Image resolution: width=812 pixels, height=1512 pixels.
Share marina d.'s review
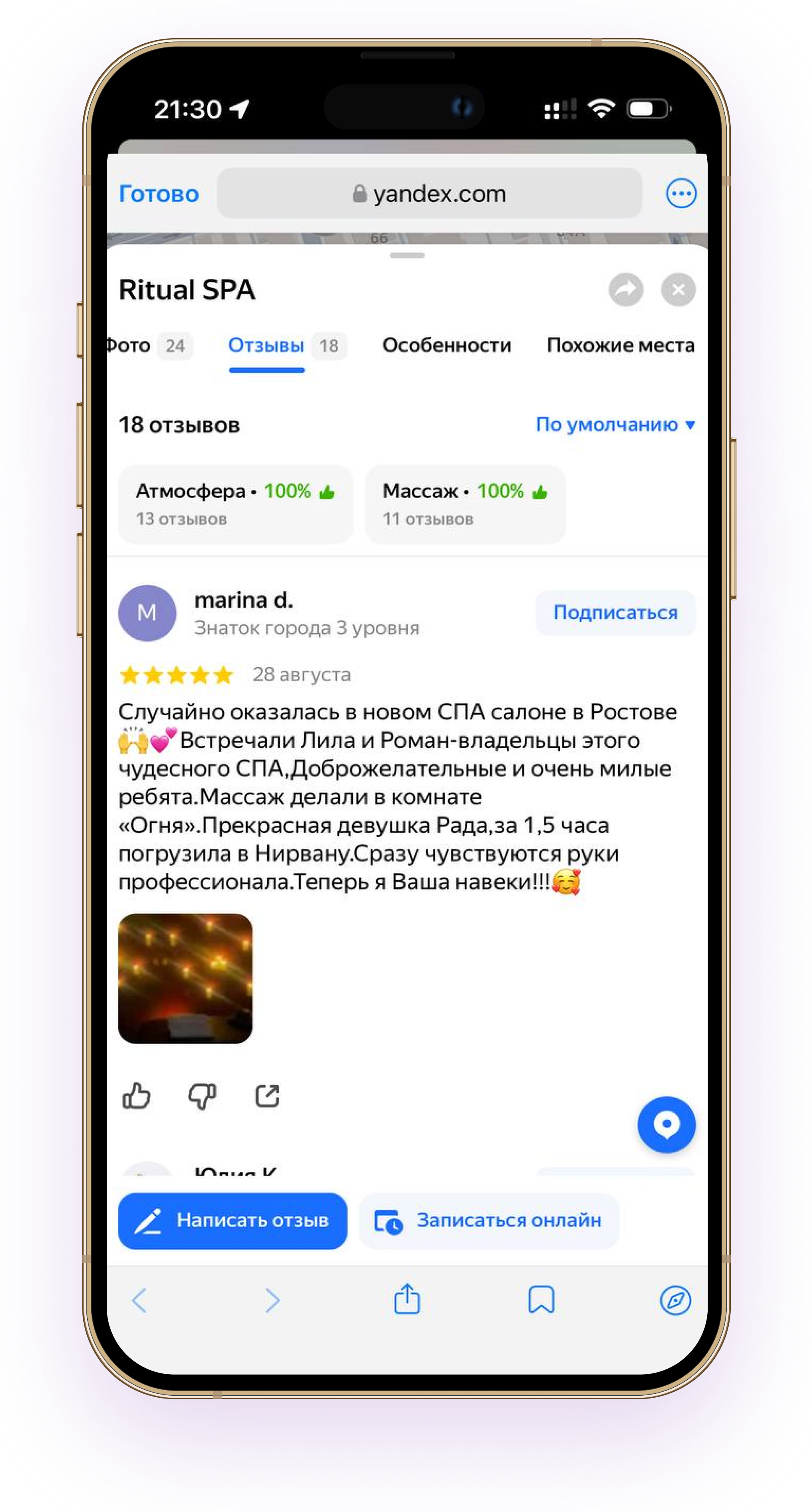[267, 1096]
